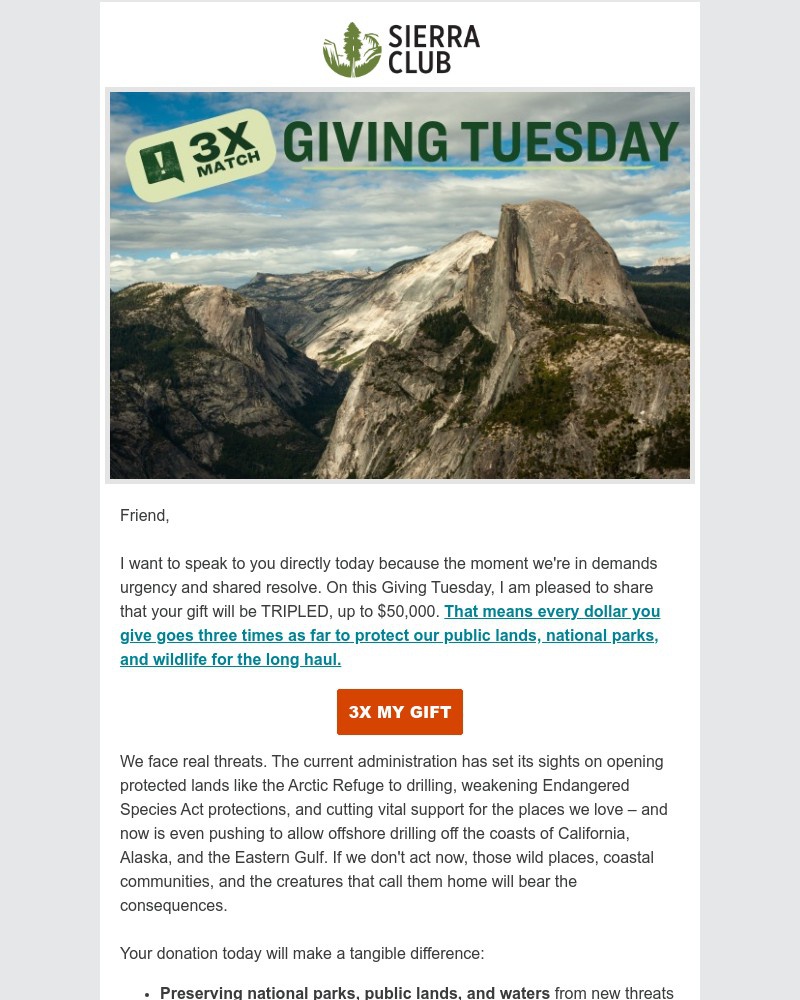Click the underlined text about protecting public lands
This screenshot has height=1000, width=800.
point(390,635)
